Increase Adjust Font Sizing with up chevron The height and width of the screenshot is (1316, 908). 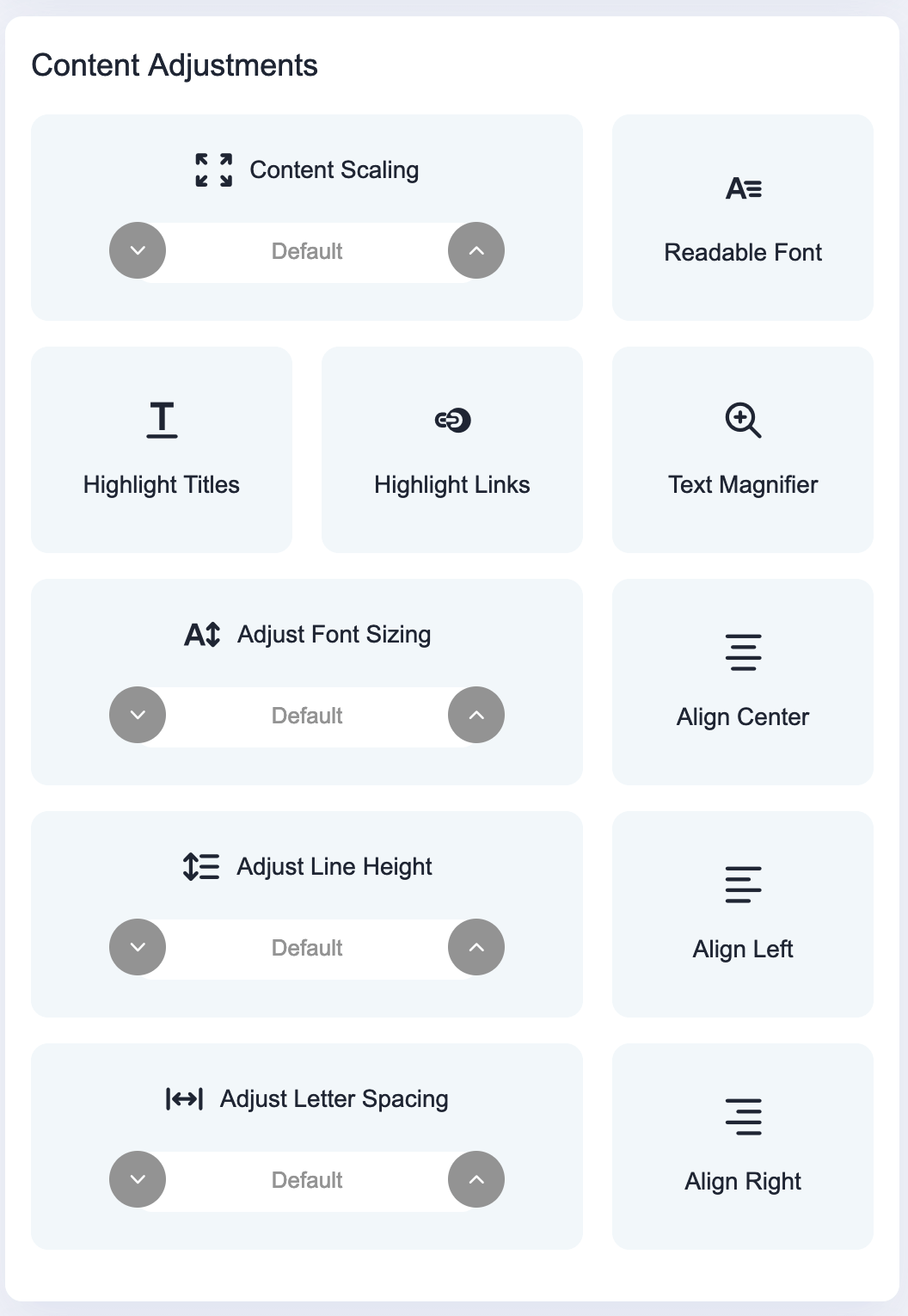(x=476, y=715)
